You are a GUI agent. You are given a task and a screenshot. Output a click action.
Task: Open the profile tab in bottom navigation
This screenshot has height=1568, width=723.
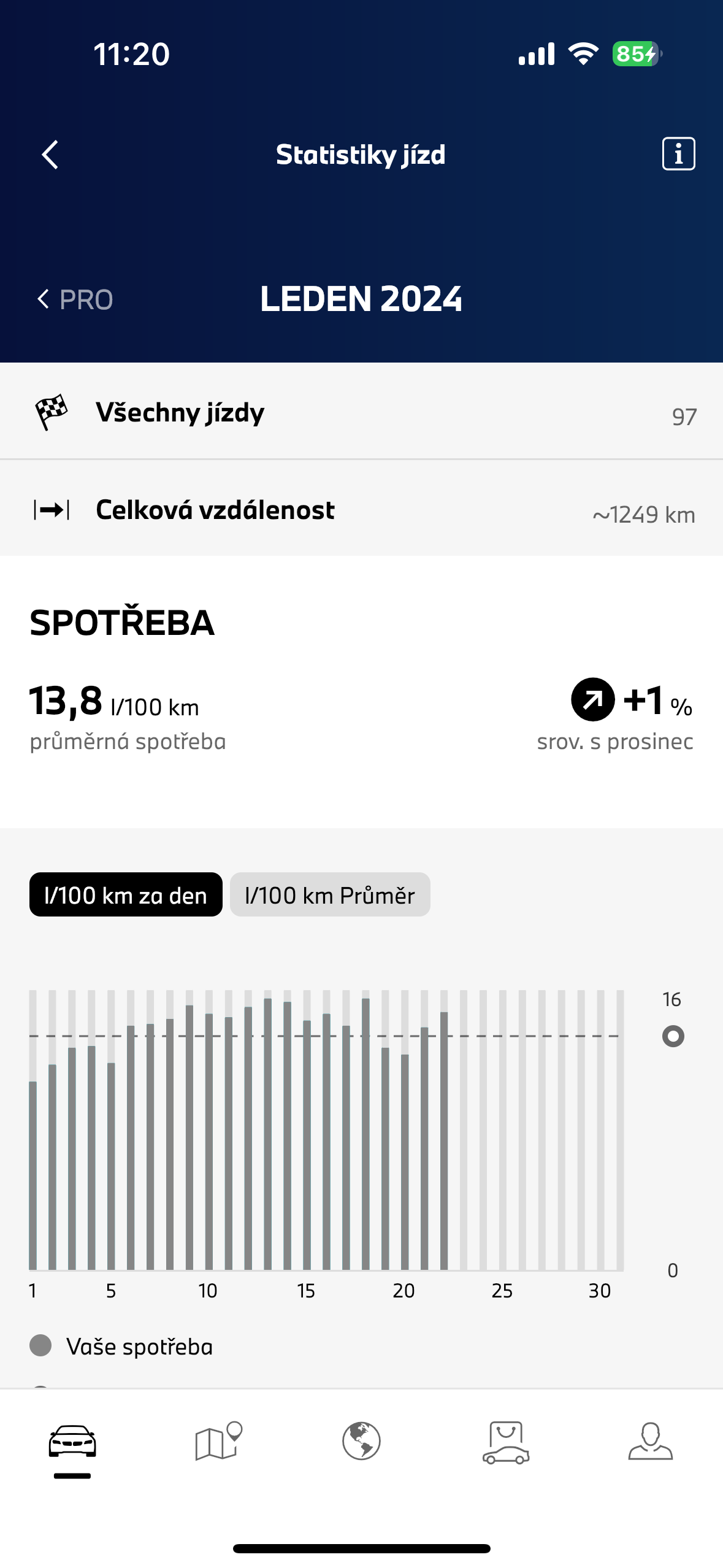(650, 1440)
